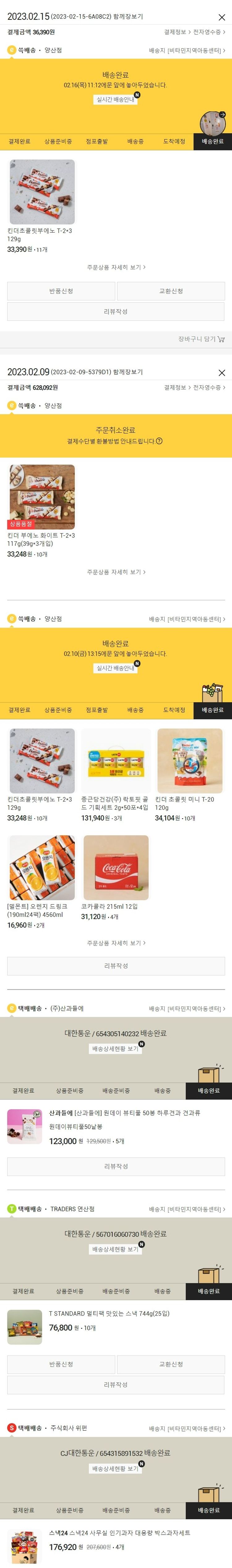Write a review for 산과들에 원데이 뷰티풀
Image resolution: width=232 pixels, height=1568 pixels.
116,1166
